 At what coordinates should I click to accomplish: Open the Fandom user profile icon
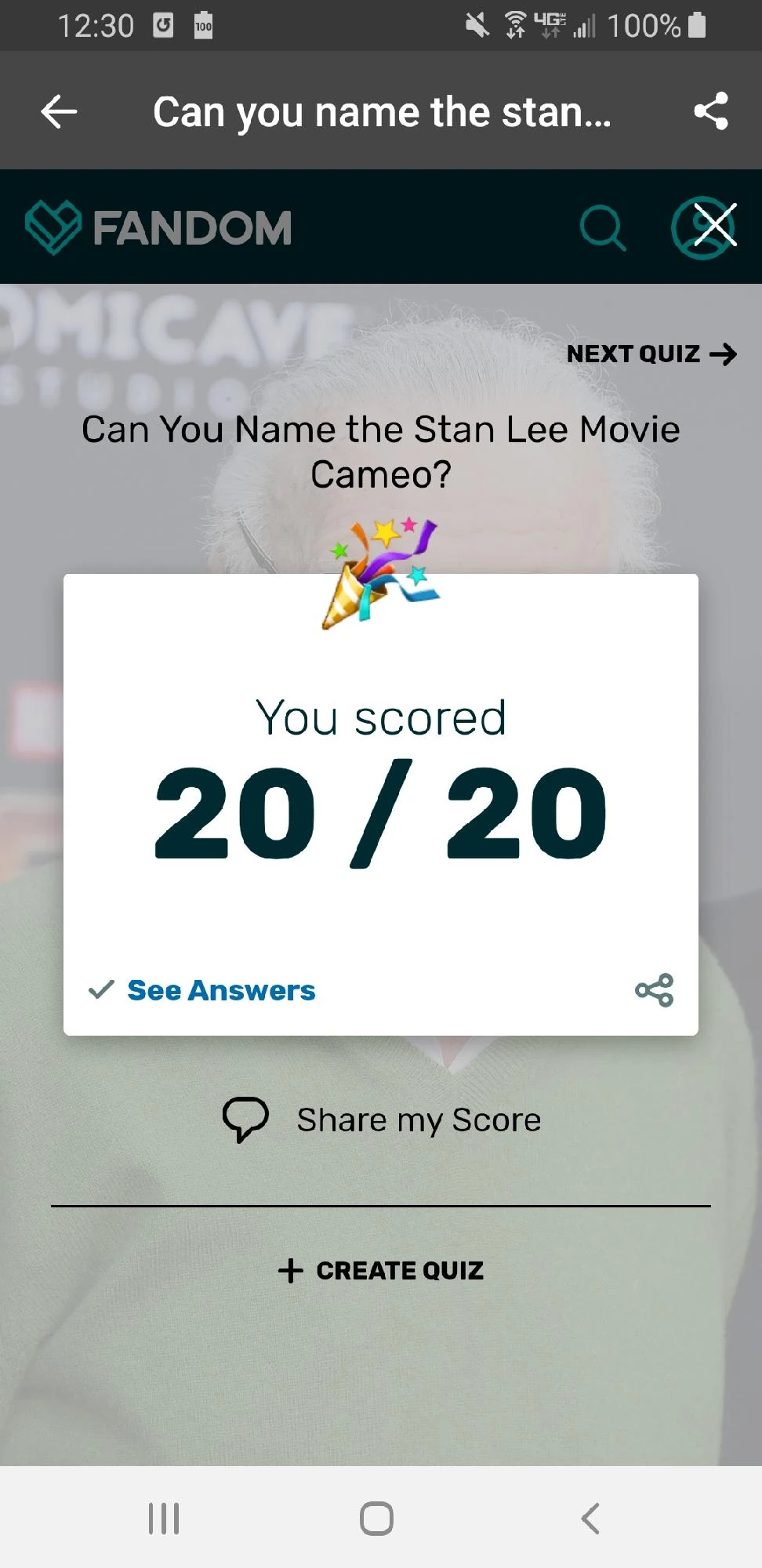(703, 227)
